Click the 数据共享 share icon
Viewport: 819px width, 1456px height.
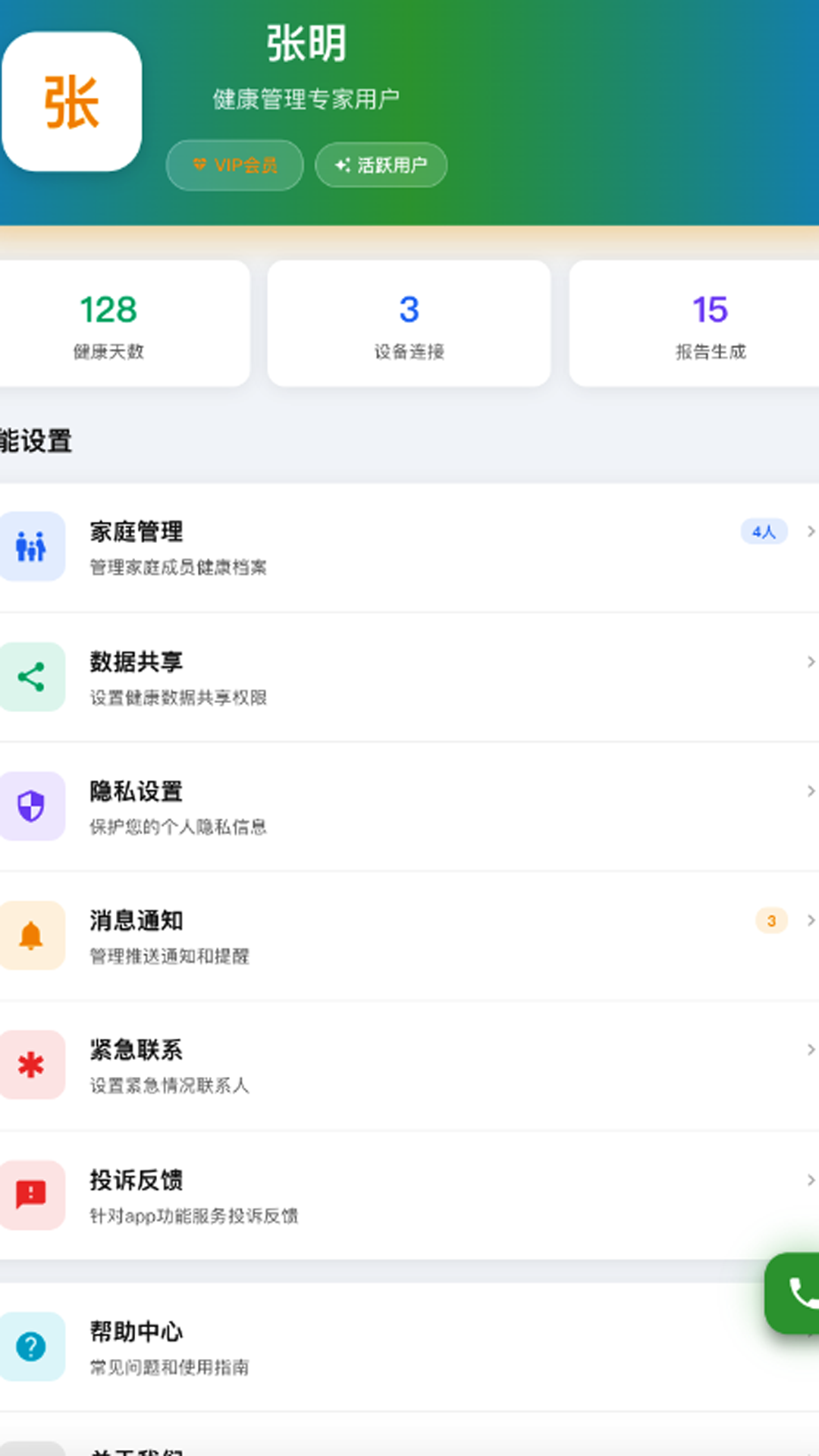[x=32, y=676]
